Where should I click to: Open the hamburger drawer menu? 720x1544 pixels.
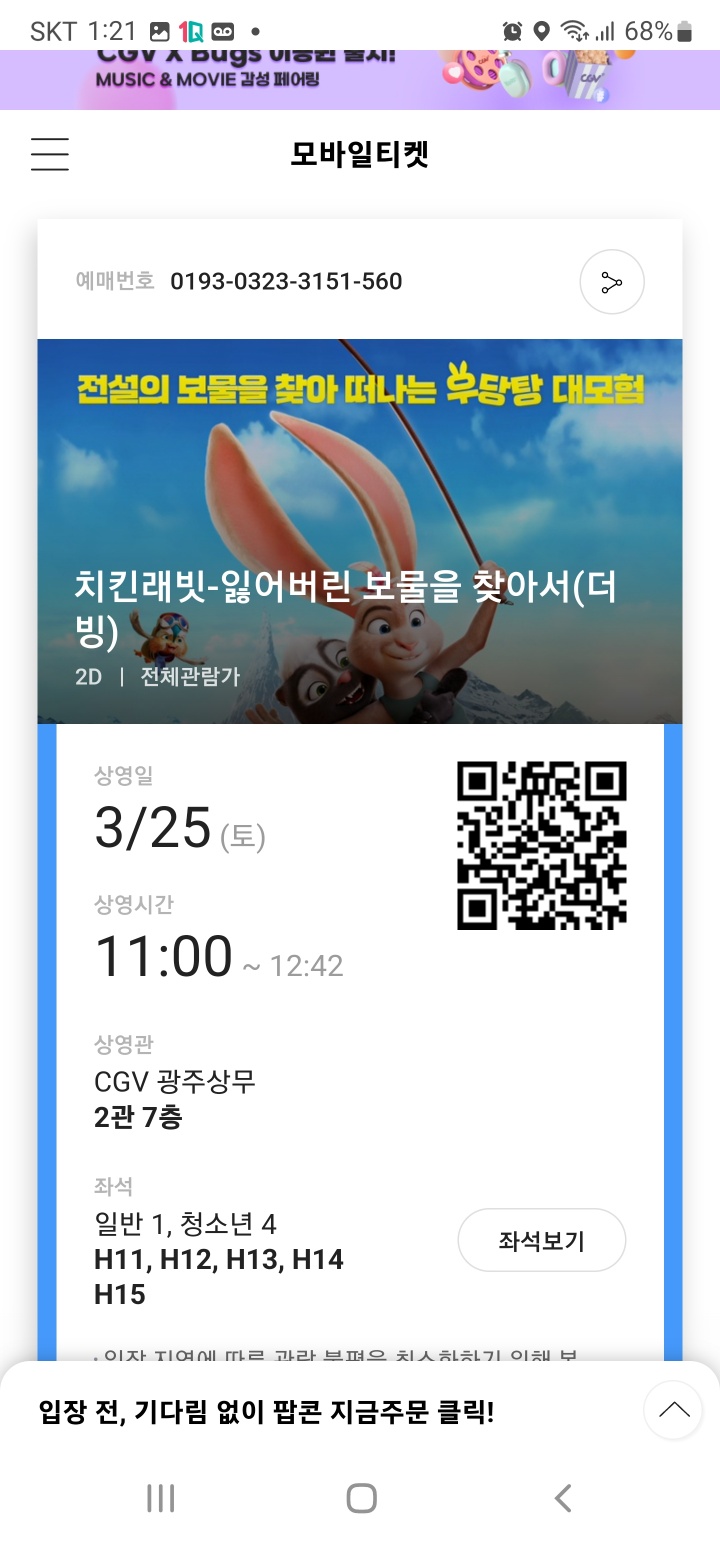coord(50,155)
